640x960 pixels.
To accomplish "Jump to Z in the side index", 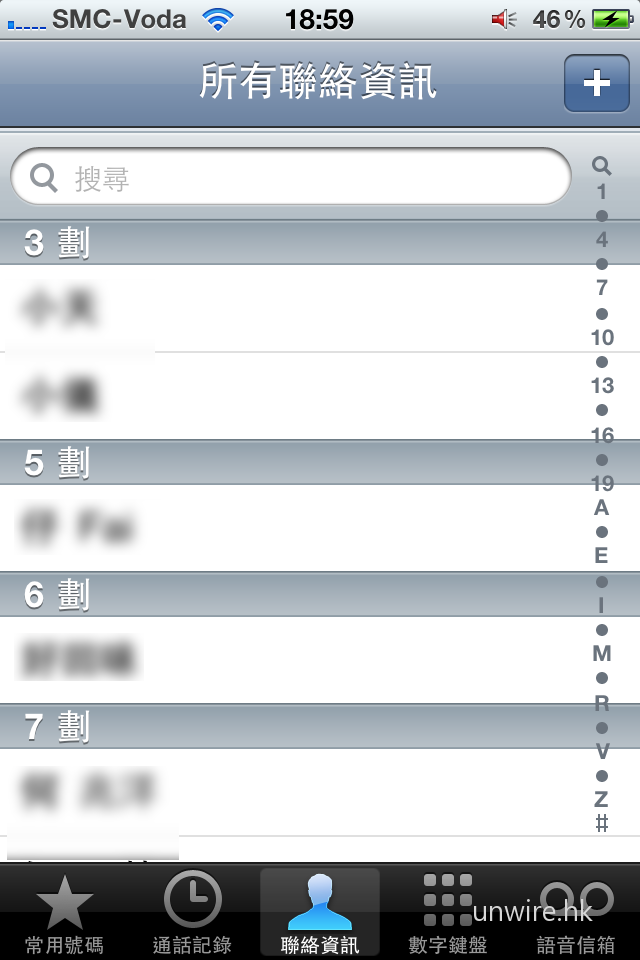I will click(601, 800).
